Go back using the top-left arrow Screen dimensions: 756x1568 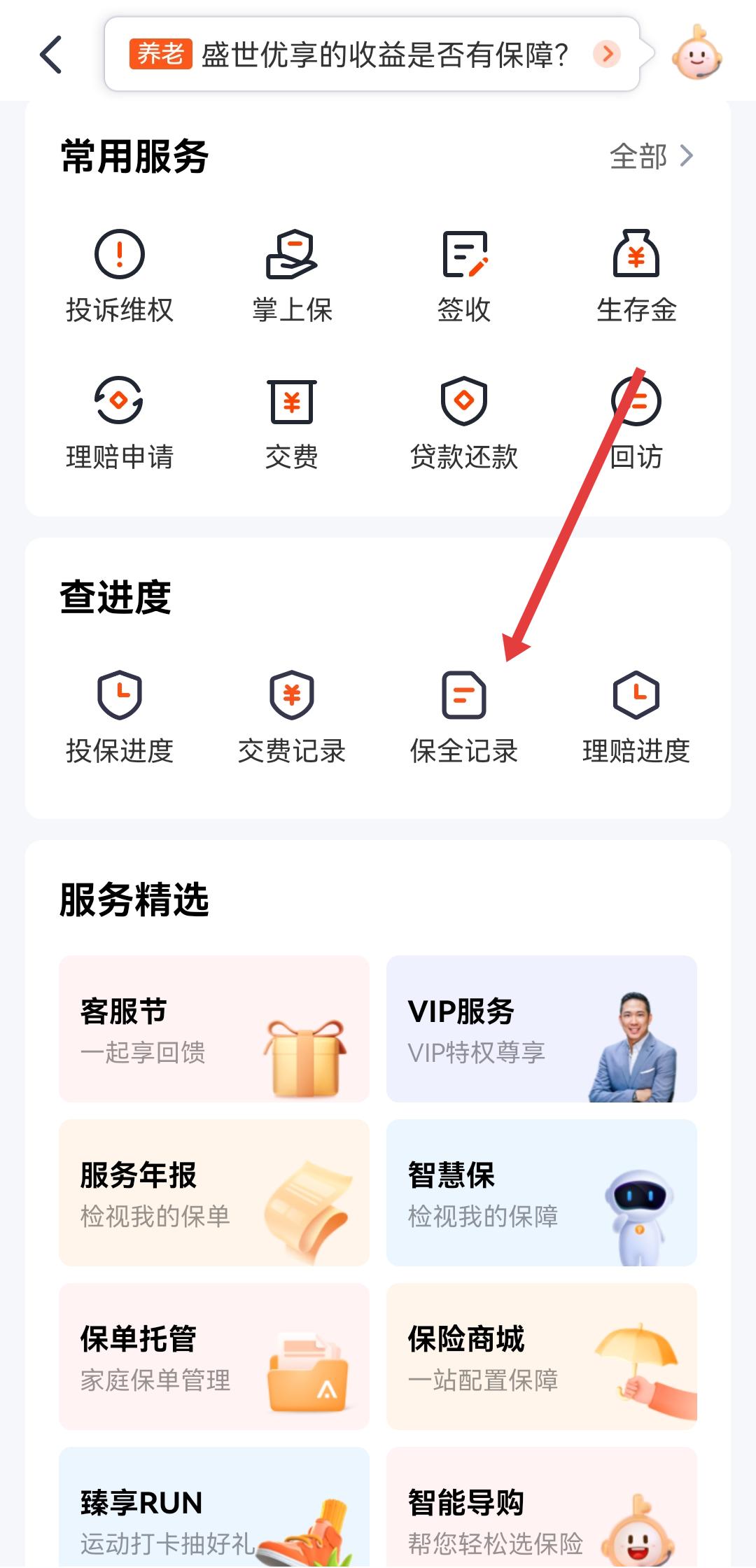[51, 55]
